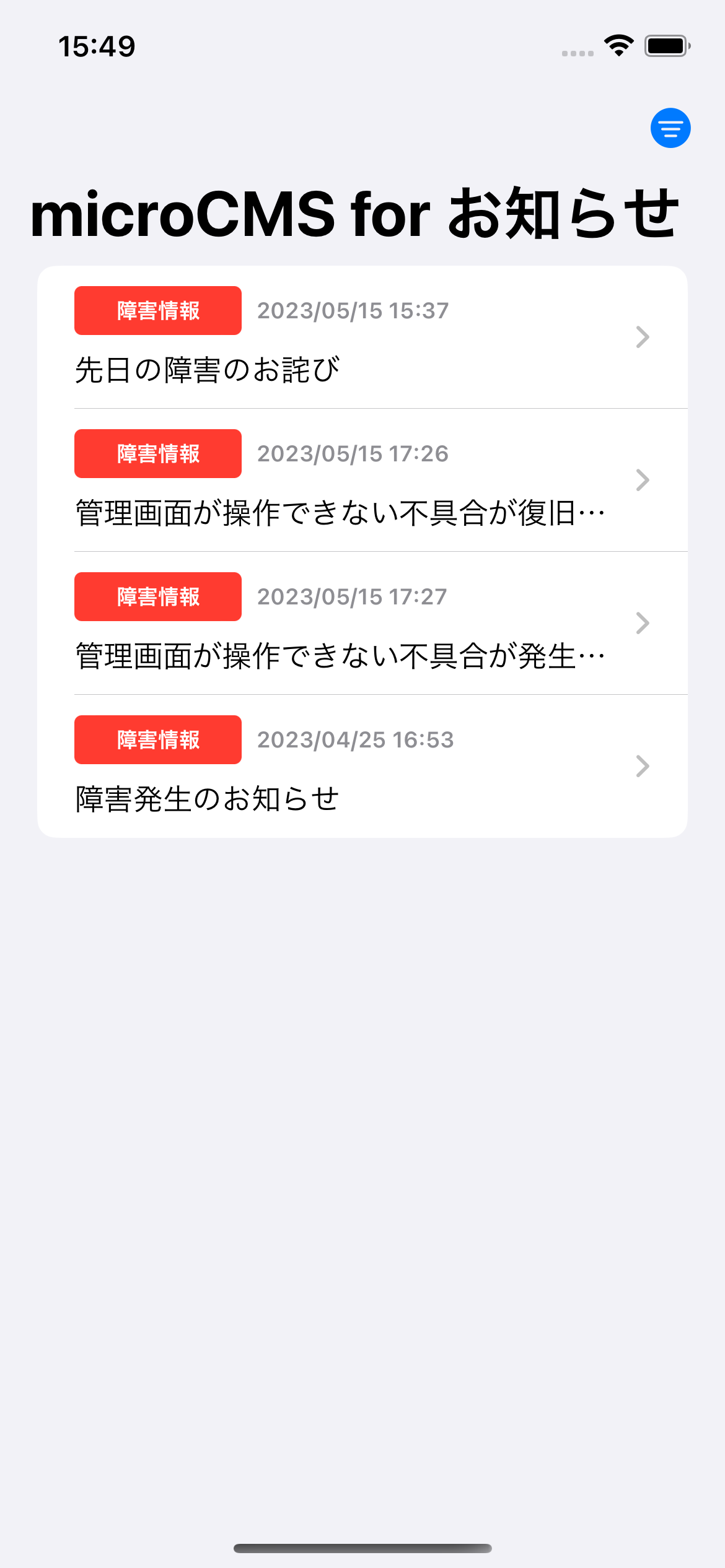
Task: Tap the chevron beside the 17:27 announcement
Action: click(x=643, y=623)
